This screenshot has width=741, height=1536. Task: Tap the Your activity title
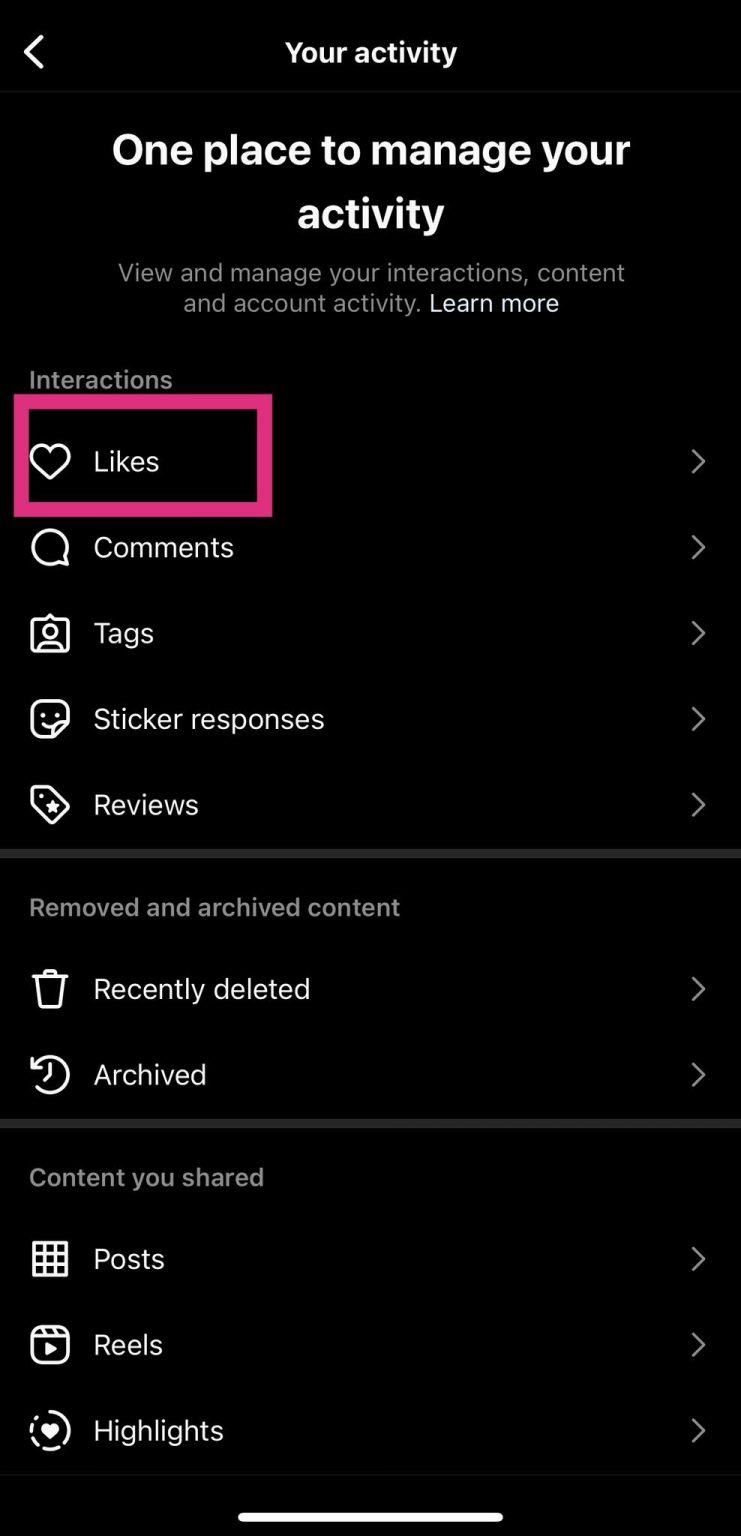coord(370,51)
